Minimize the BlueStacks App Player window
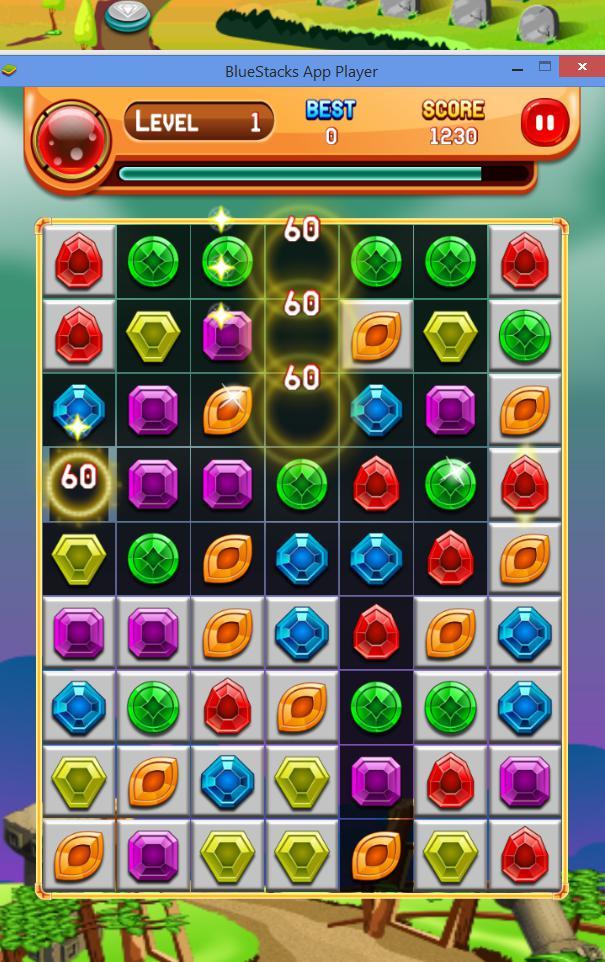The image size is (605, 962). pyautogui.click(x=517, y=70)
